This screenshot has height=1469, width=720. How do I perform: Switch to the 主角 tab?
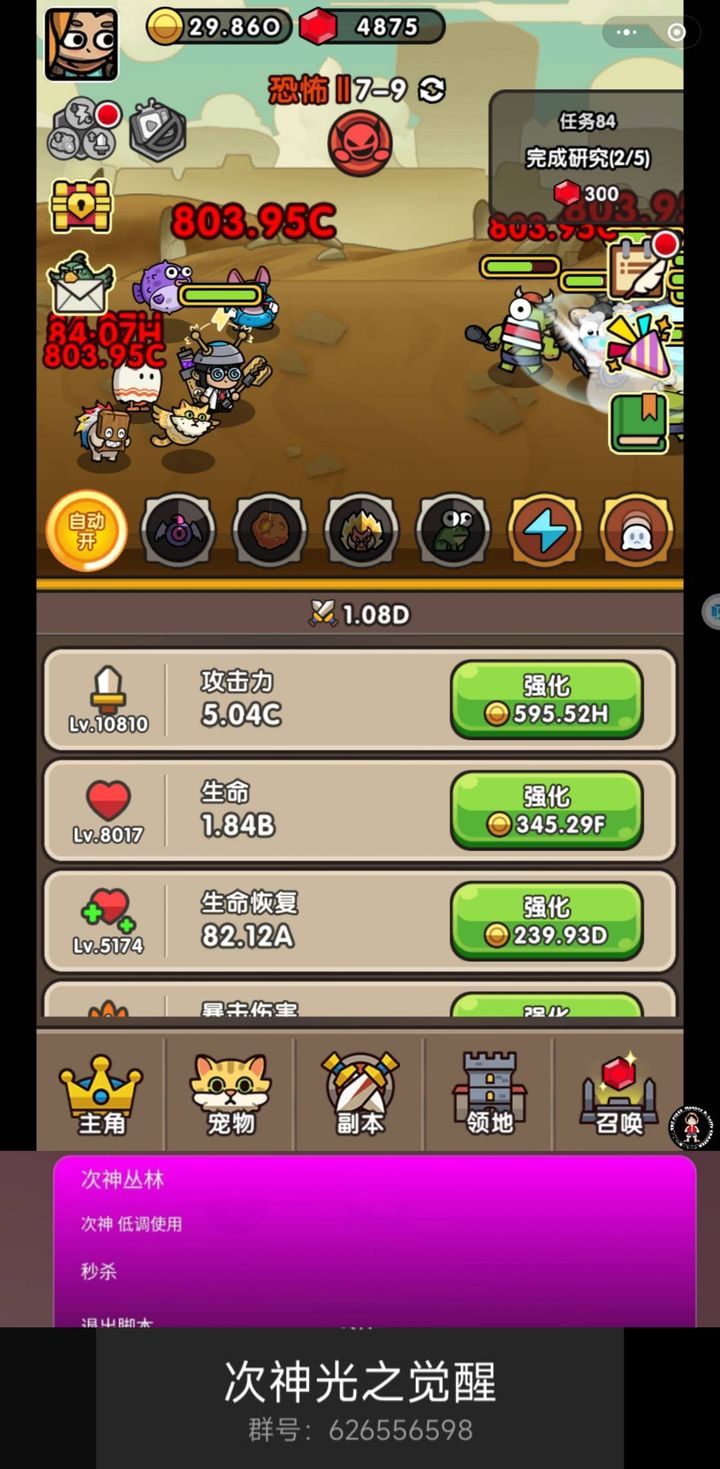(x=101, y=1094)
